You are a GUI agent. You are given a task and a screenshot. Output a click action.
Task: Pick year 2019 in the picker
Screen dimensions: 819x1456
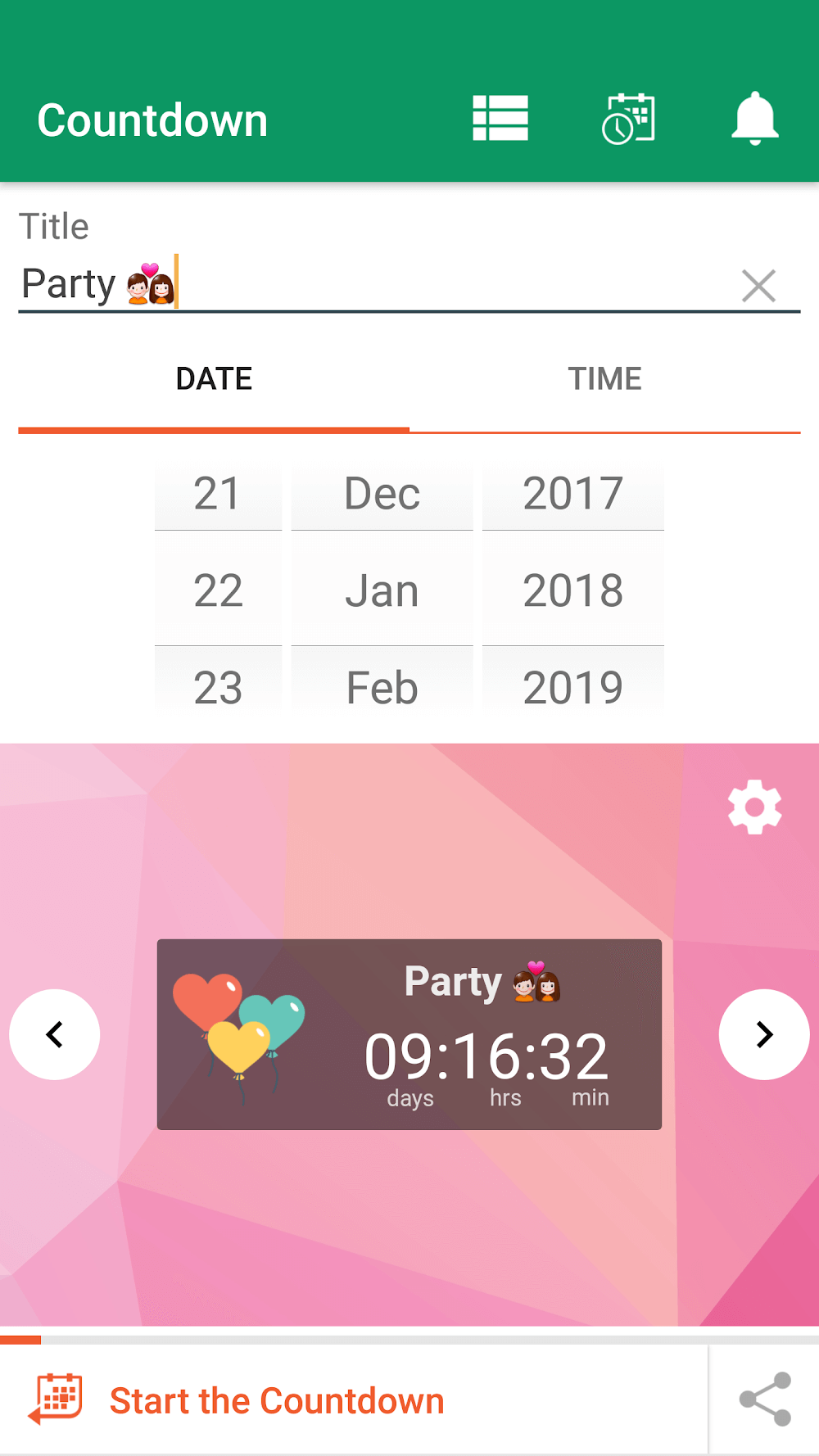[x=572, y=686]
